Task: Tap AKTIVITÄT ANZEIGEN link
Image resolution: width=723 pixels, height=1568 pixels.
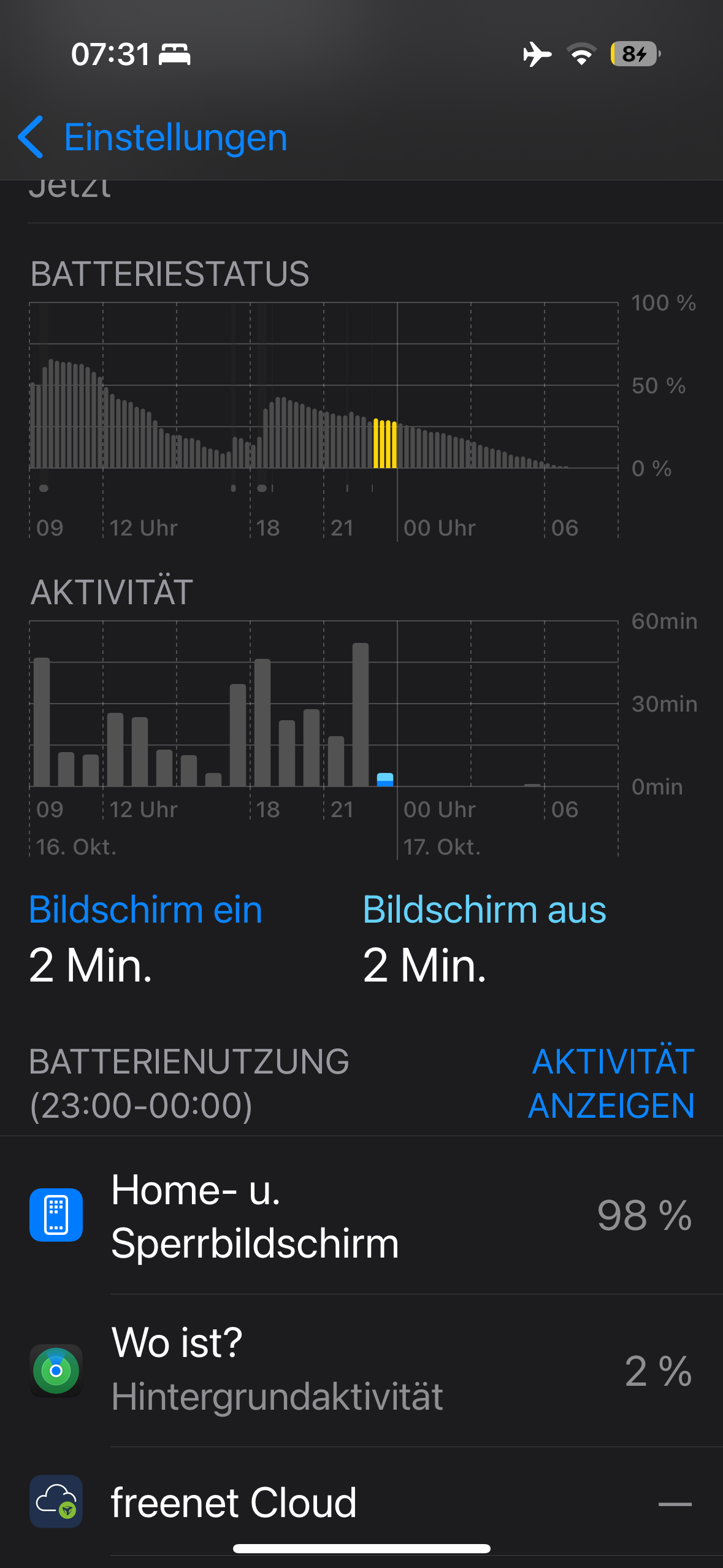Action: (611, 1083)
